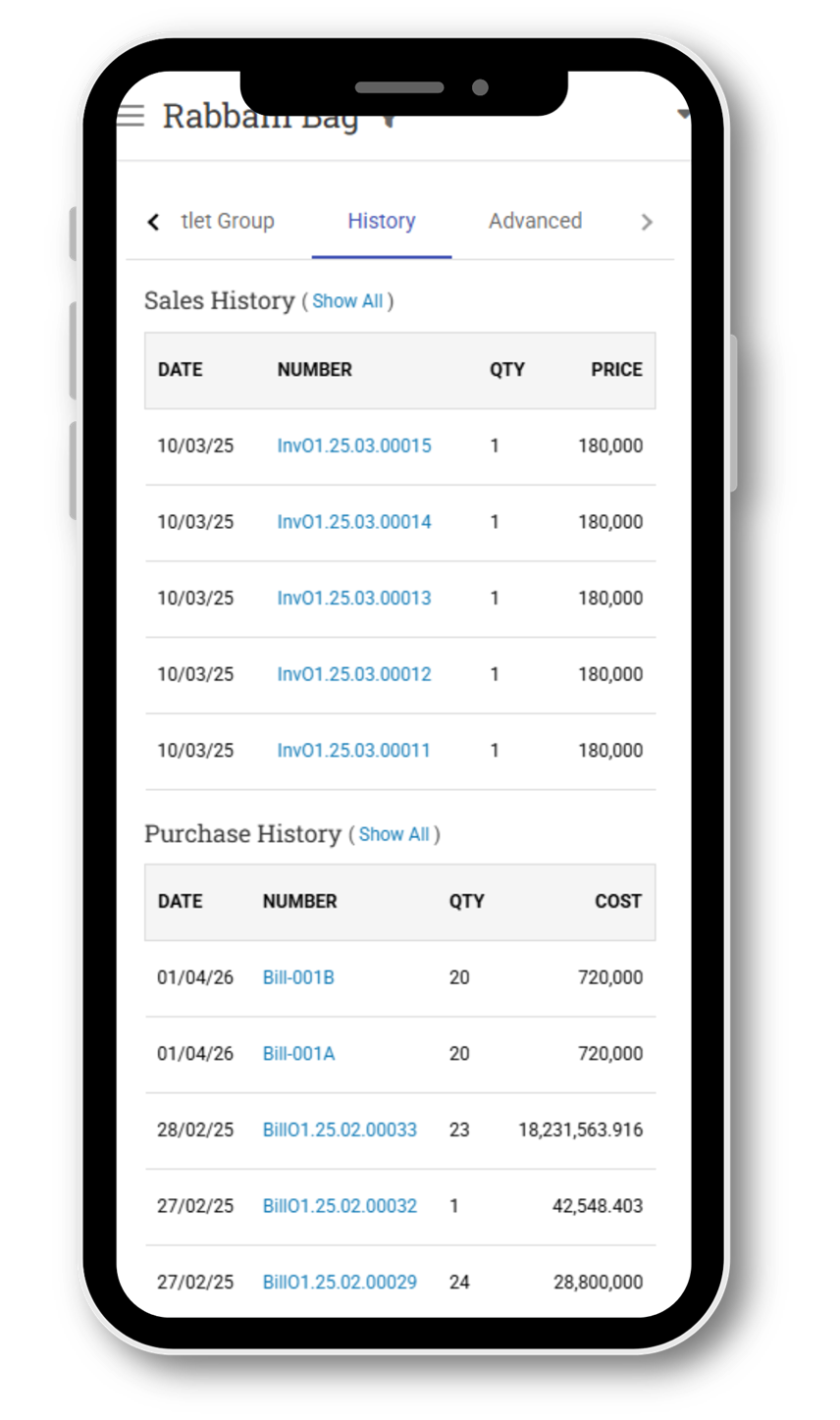Open invoice InvO1.25.03.00011
The width and height of the screenshot is (840, 1420).
tap(354, 751)
